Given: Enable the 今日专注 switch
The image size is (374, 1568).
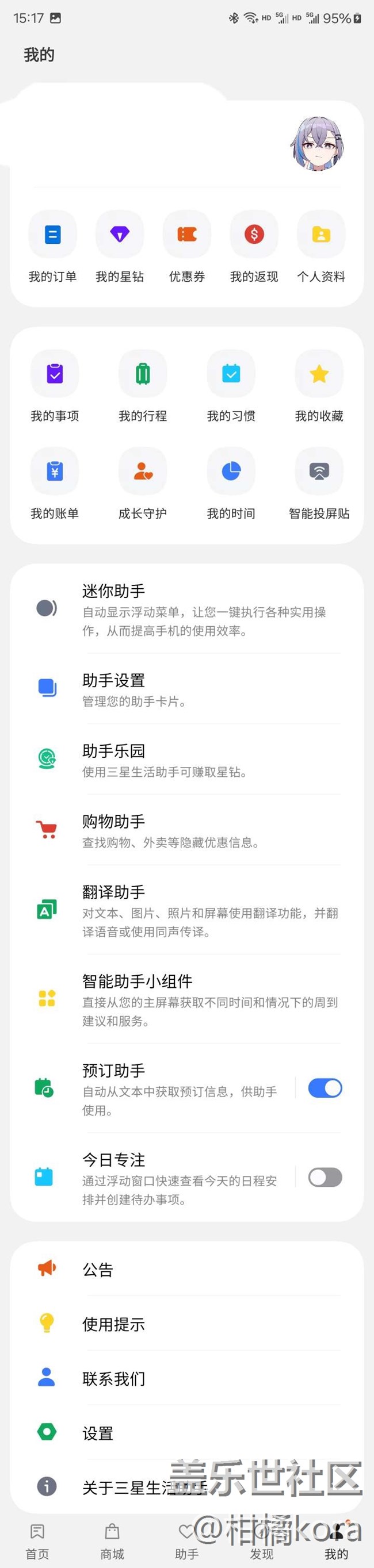Looking at the screenshot, I should pos(325,1177).
